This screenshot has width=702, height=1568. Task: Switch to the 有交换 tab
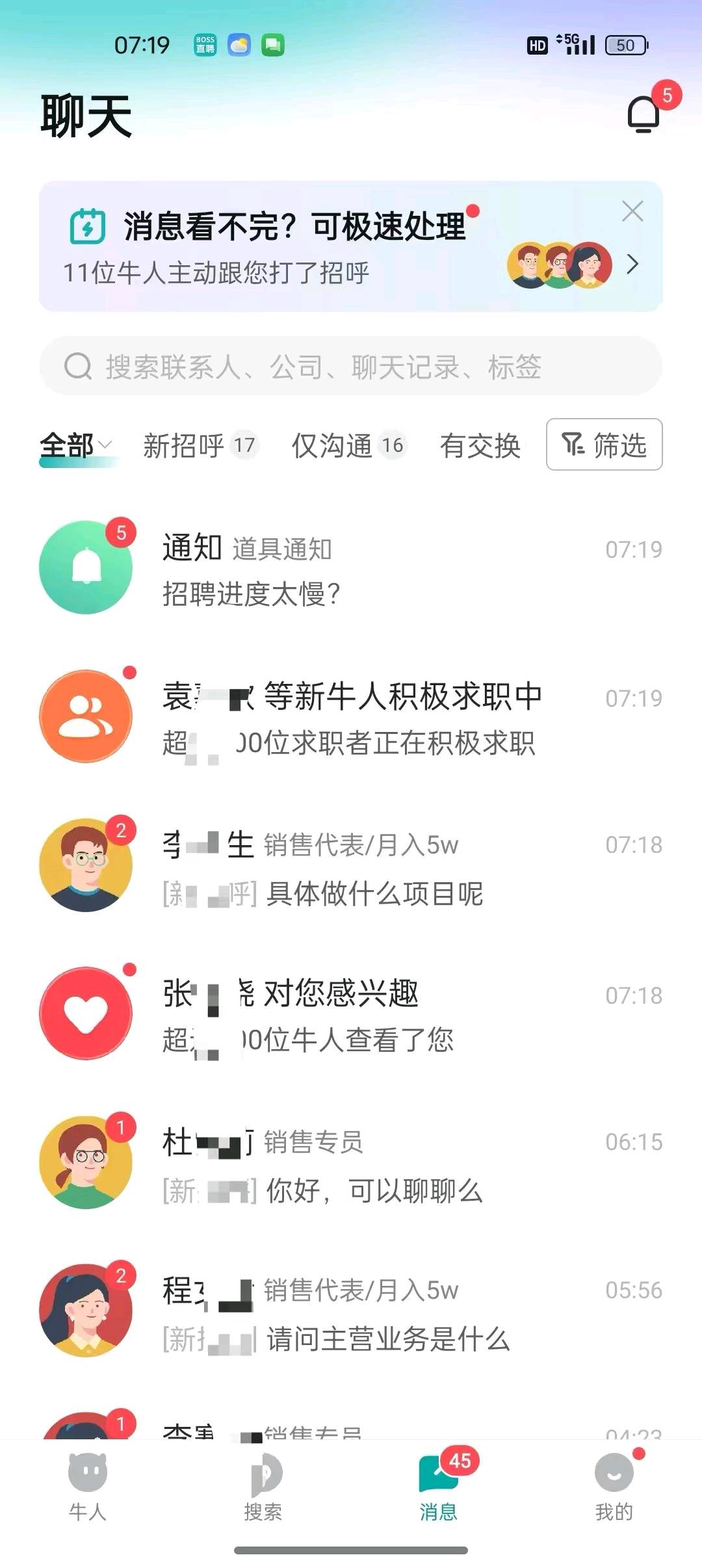click(x=481, y=446)
